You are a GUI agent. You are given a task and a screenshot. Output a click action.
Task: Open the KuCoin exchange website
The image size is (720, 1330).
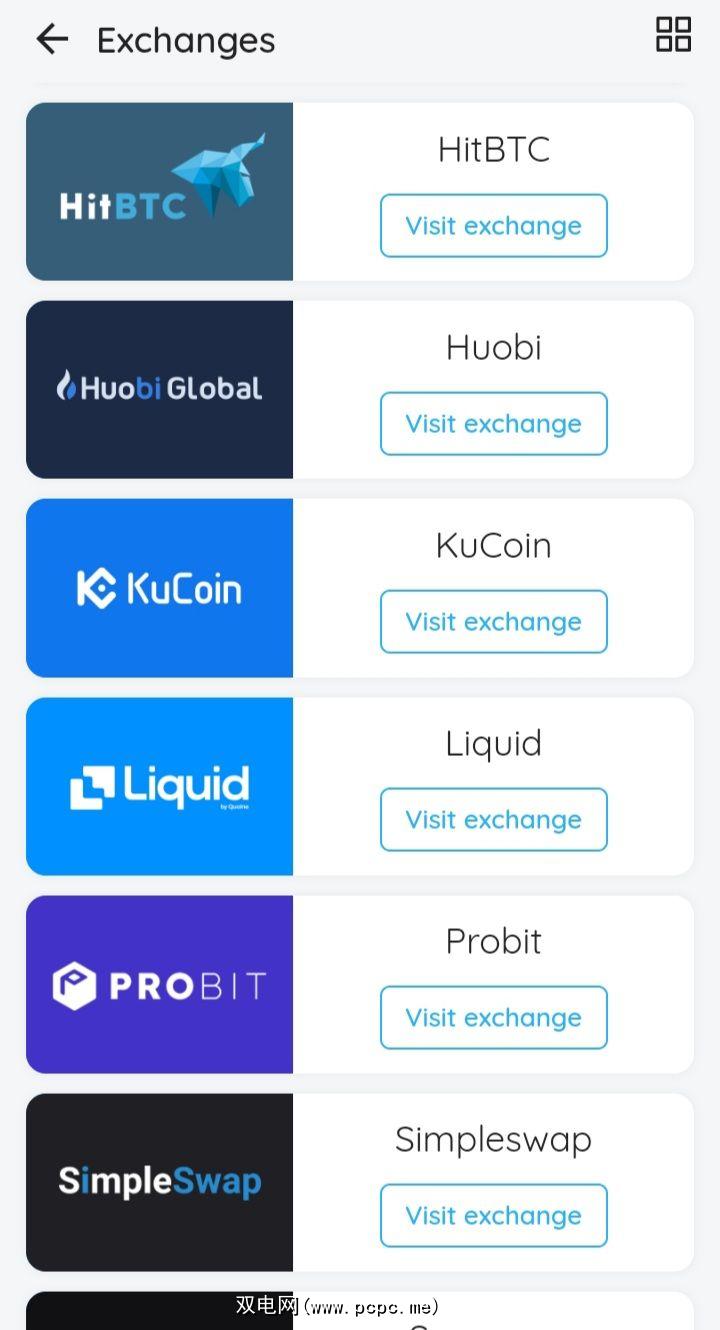click(493, 622)
